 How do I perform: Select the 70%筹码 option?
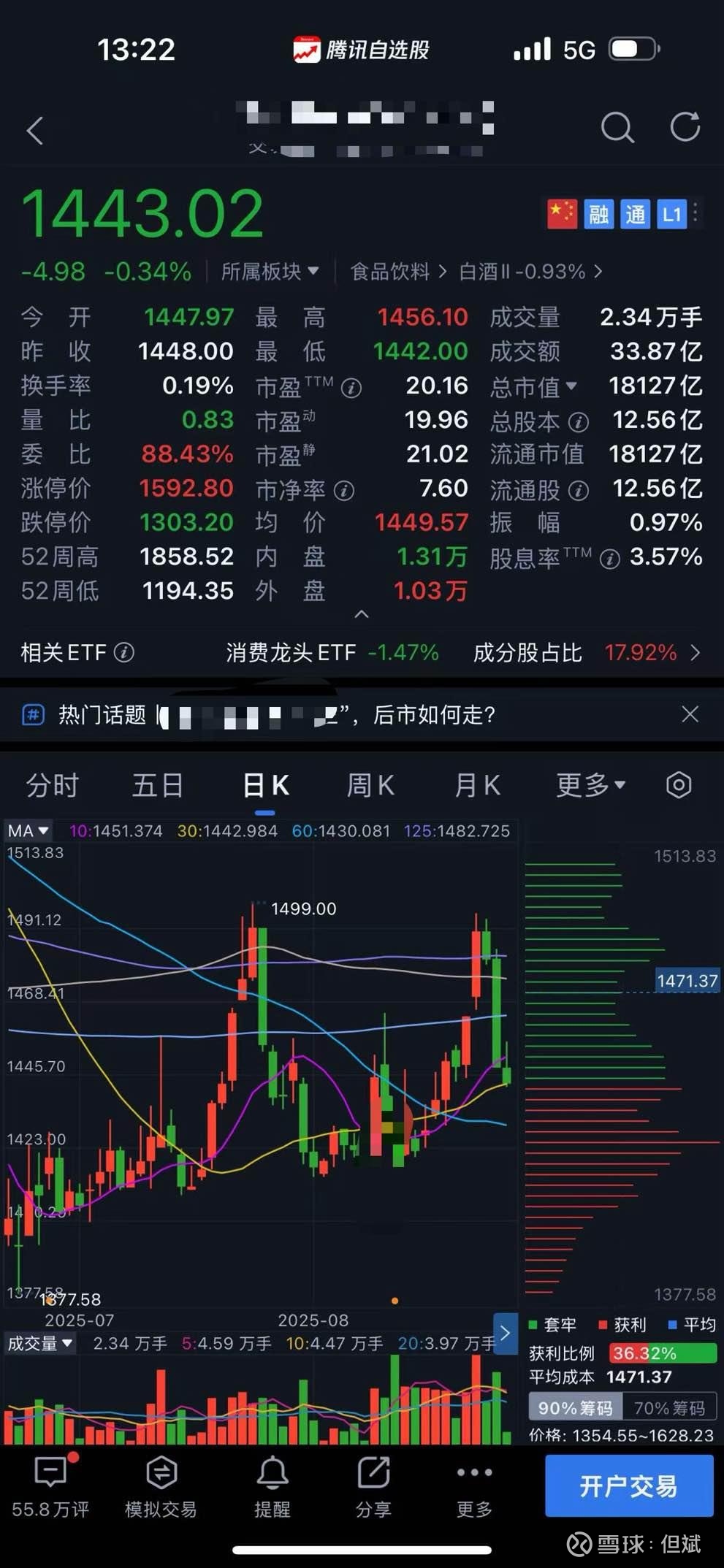(669, 1407)
